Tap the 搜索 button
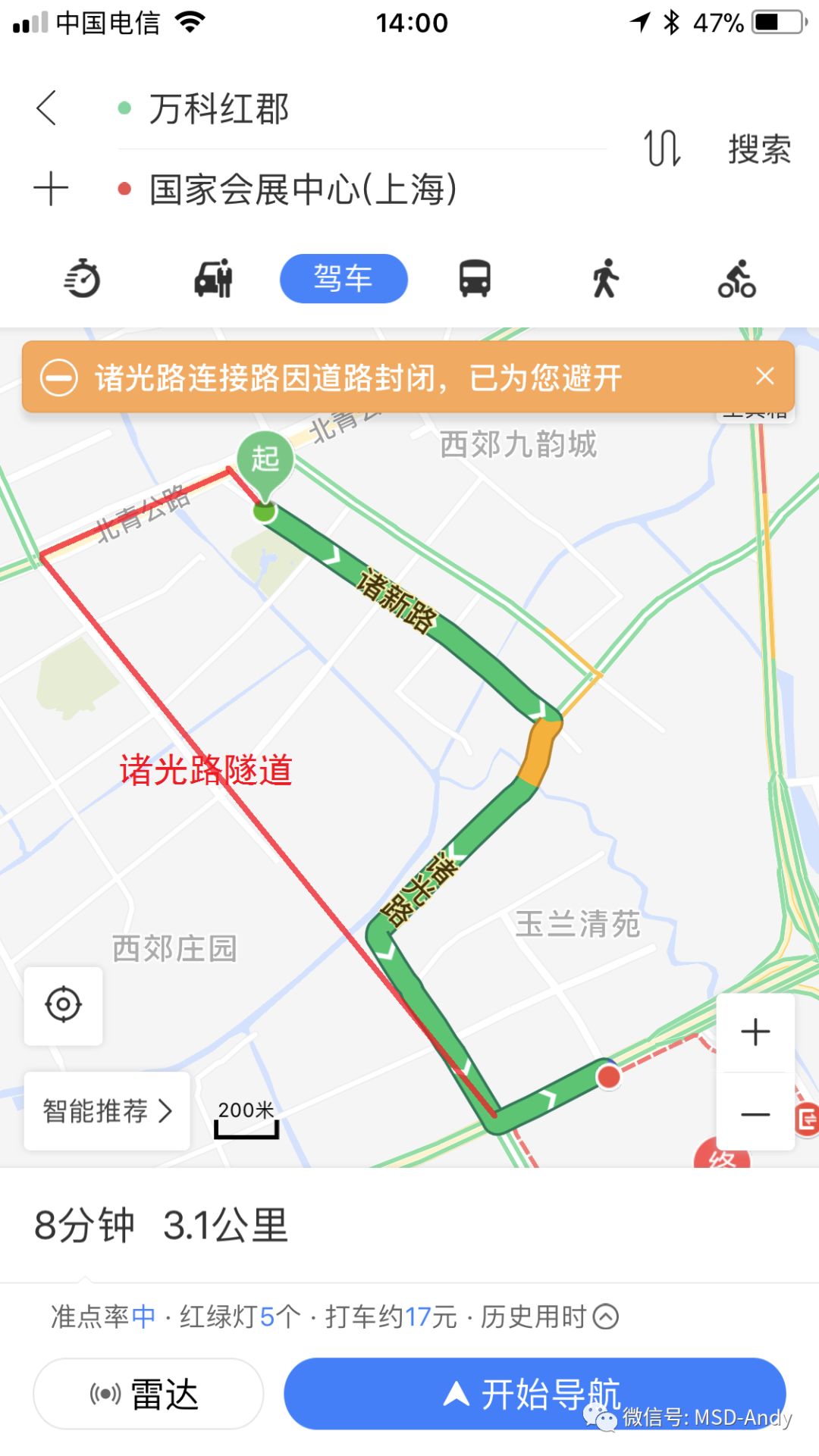 [759, 149]
